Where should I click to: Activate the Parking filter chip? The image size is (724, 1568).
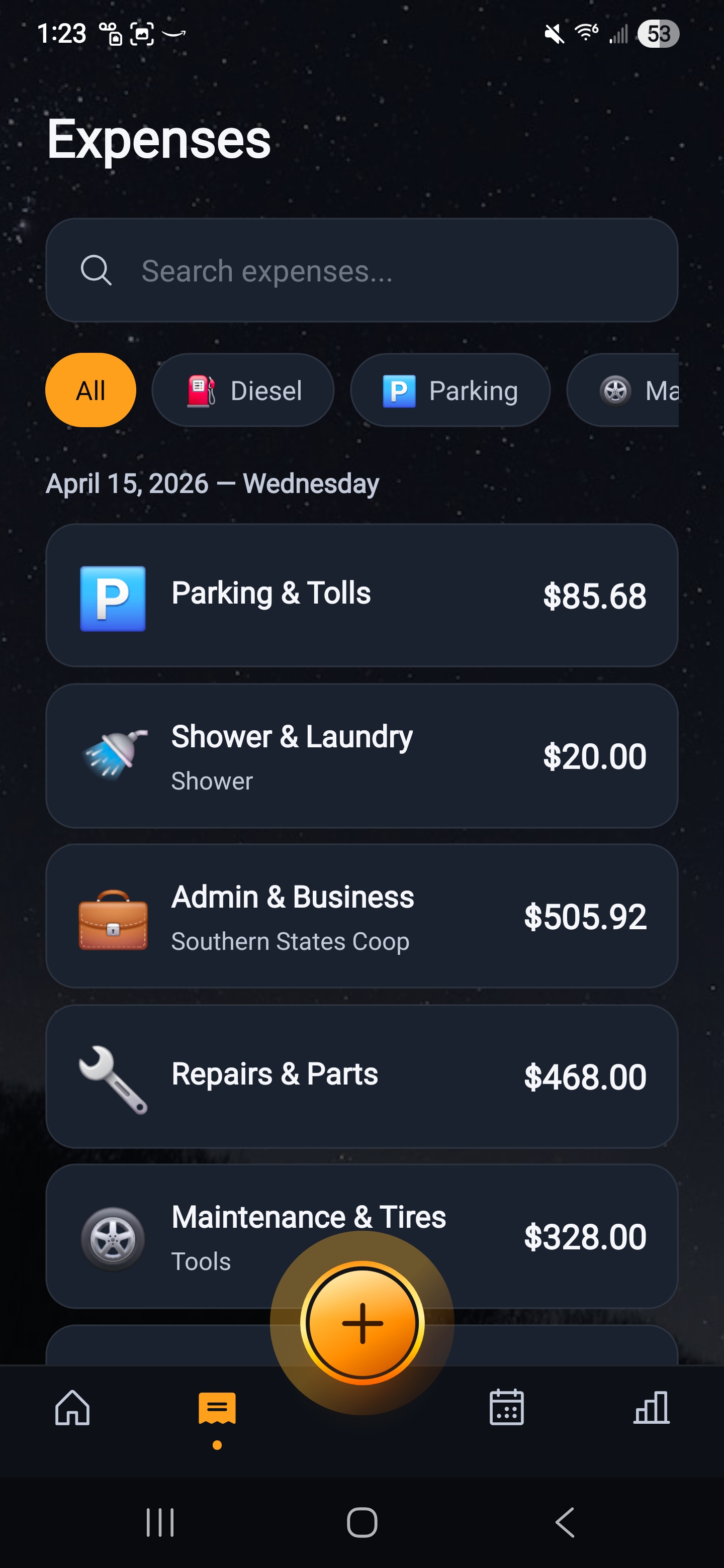point(450,390)
